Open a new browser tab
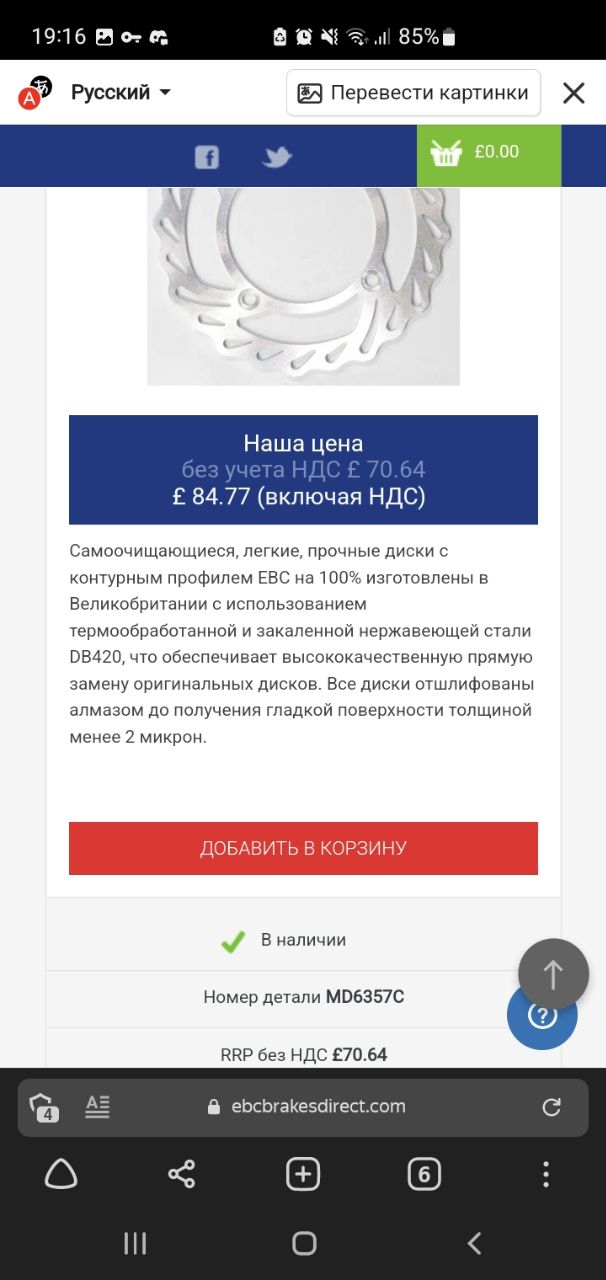606x1280 pixels. coord(303,1174)
